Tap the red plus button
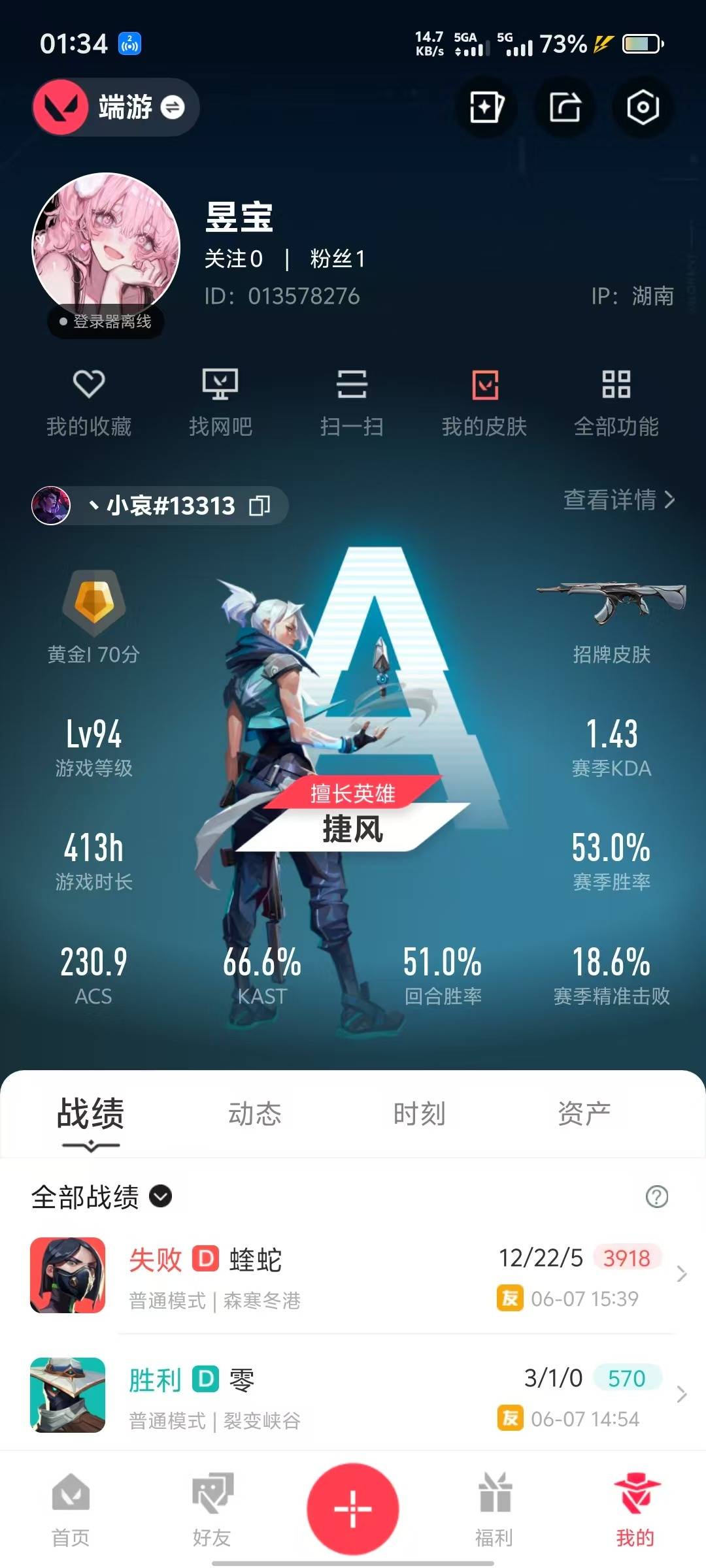 (353, 1509)
